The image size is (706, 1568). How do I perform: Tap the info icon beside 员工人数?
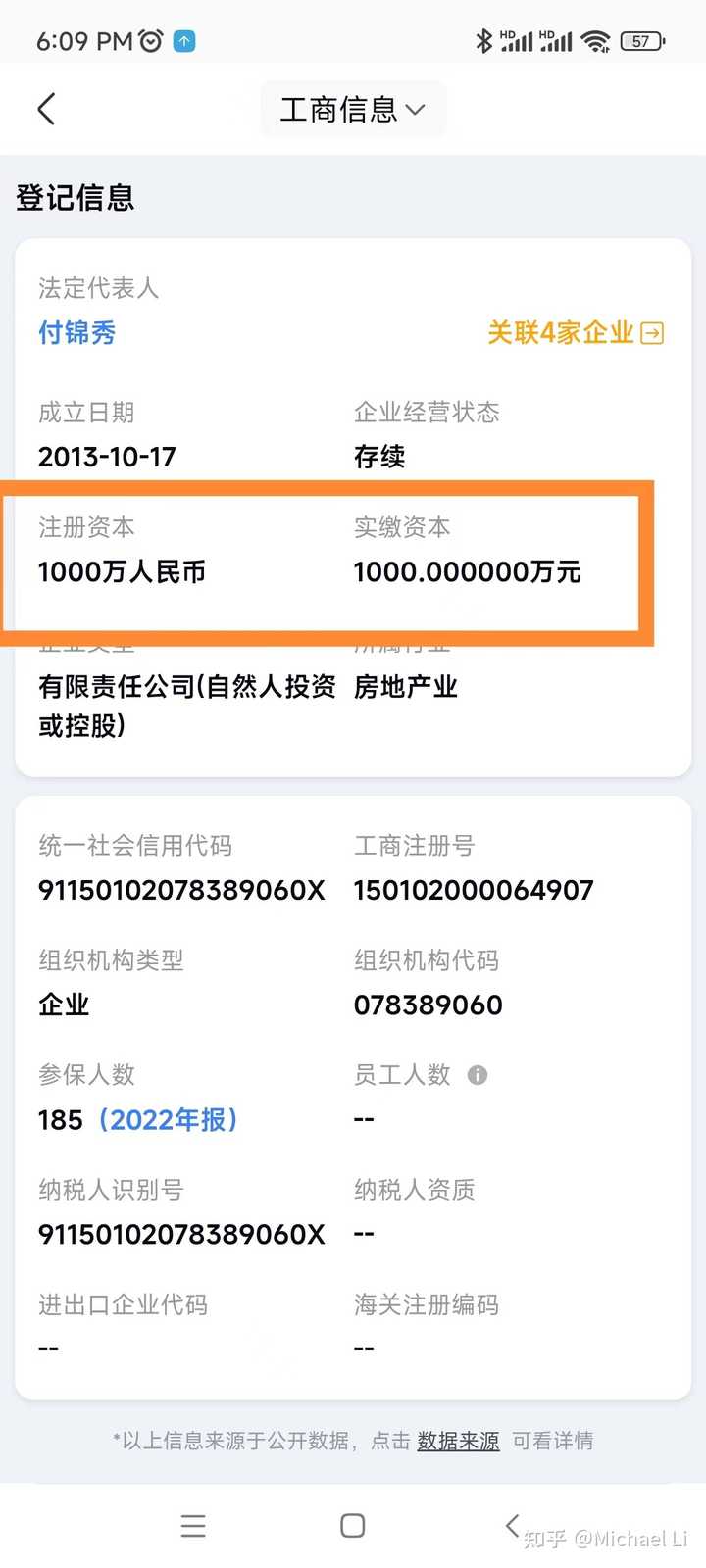tap(478, 1075)
